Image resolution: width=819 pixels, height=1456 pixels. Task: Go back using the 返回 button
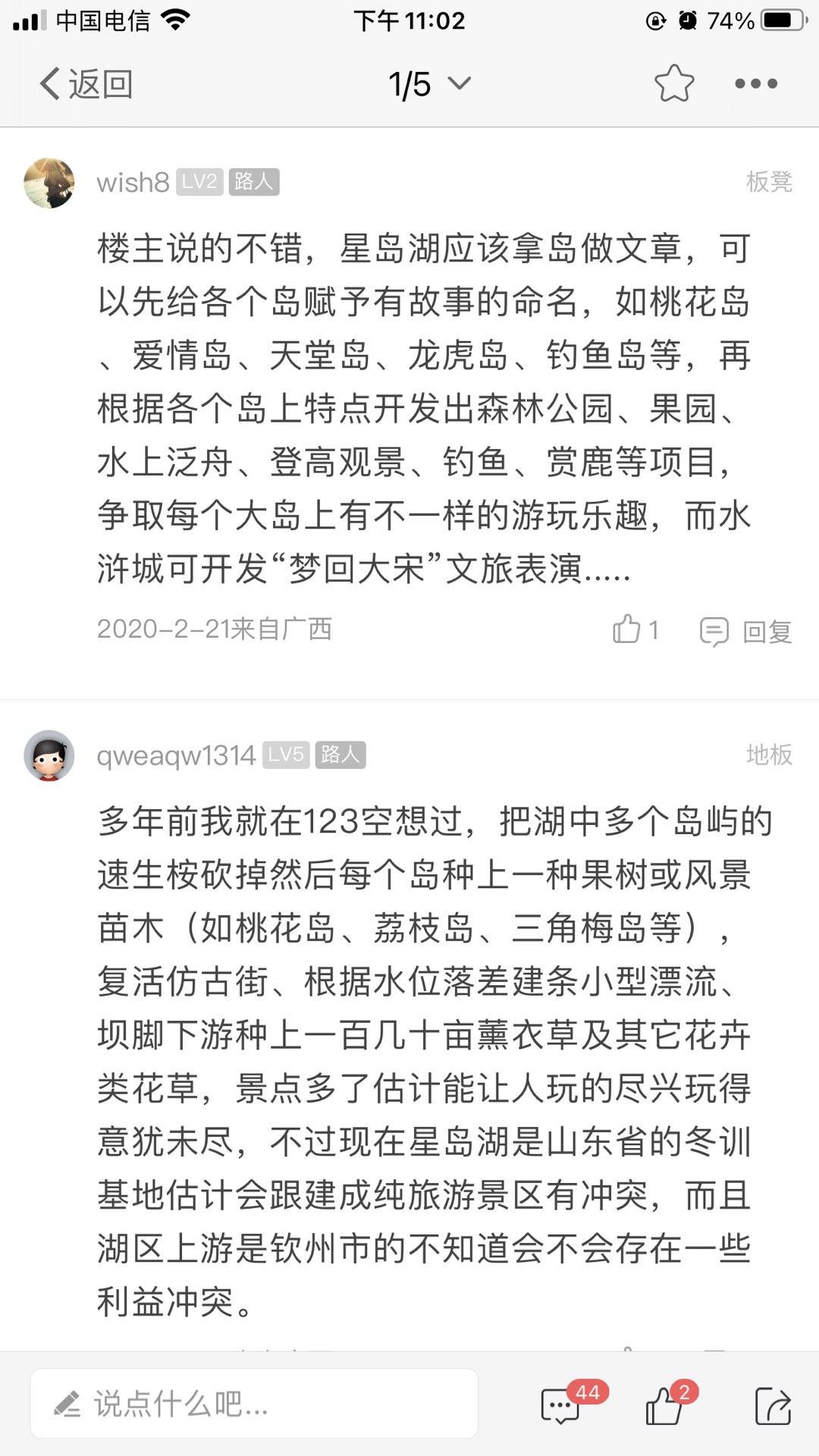(86, 83)
